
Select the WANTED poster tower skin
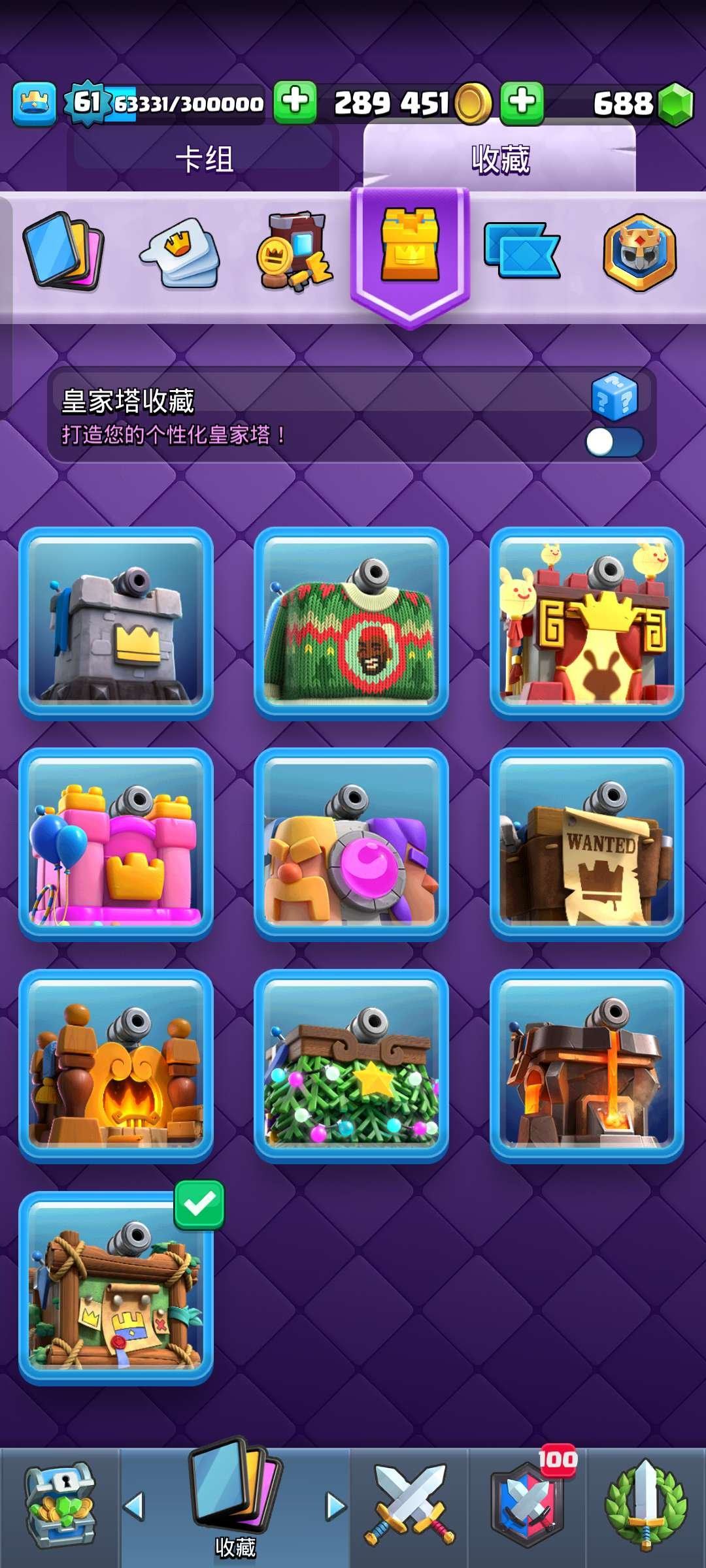(x=586, y=845)
